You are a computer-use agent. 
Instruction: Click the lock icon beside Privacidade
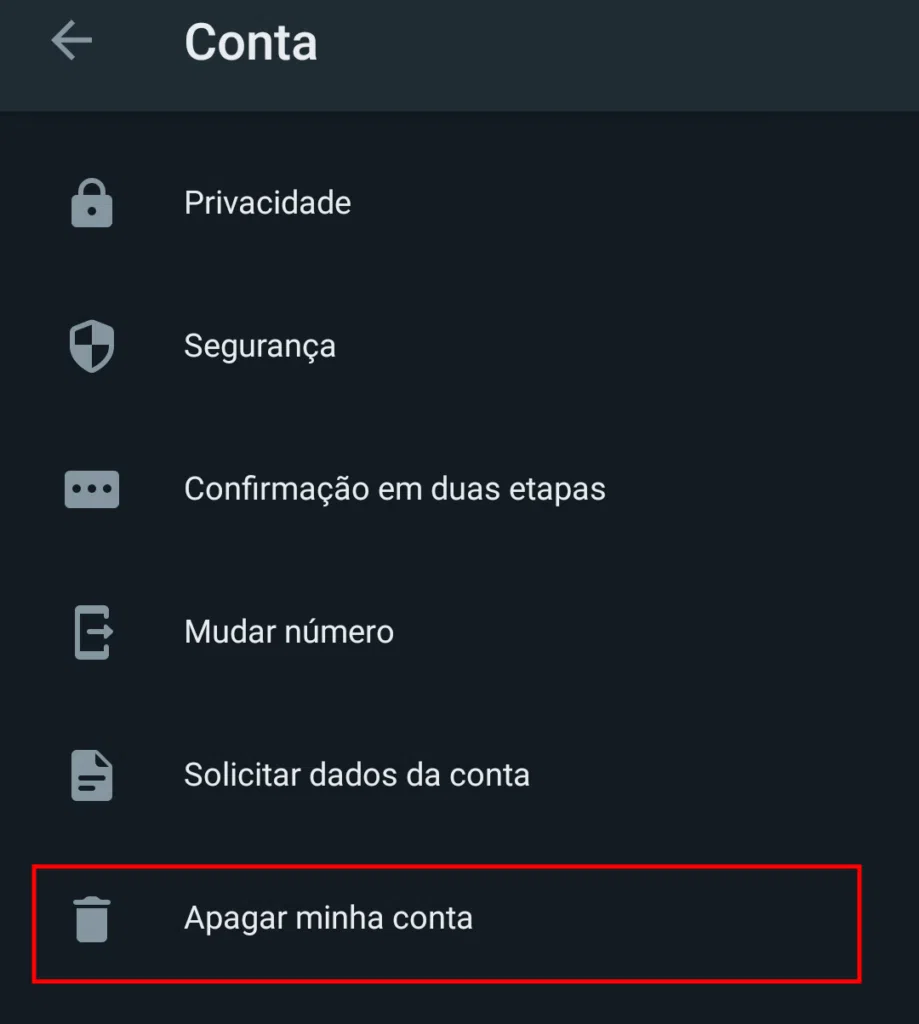click(x=91, y=202)
